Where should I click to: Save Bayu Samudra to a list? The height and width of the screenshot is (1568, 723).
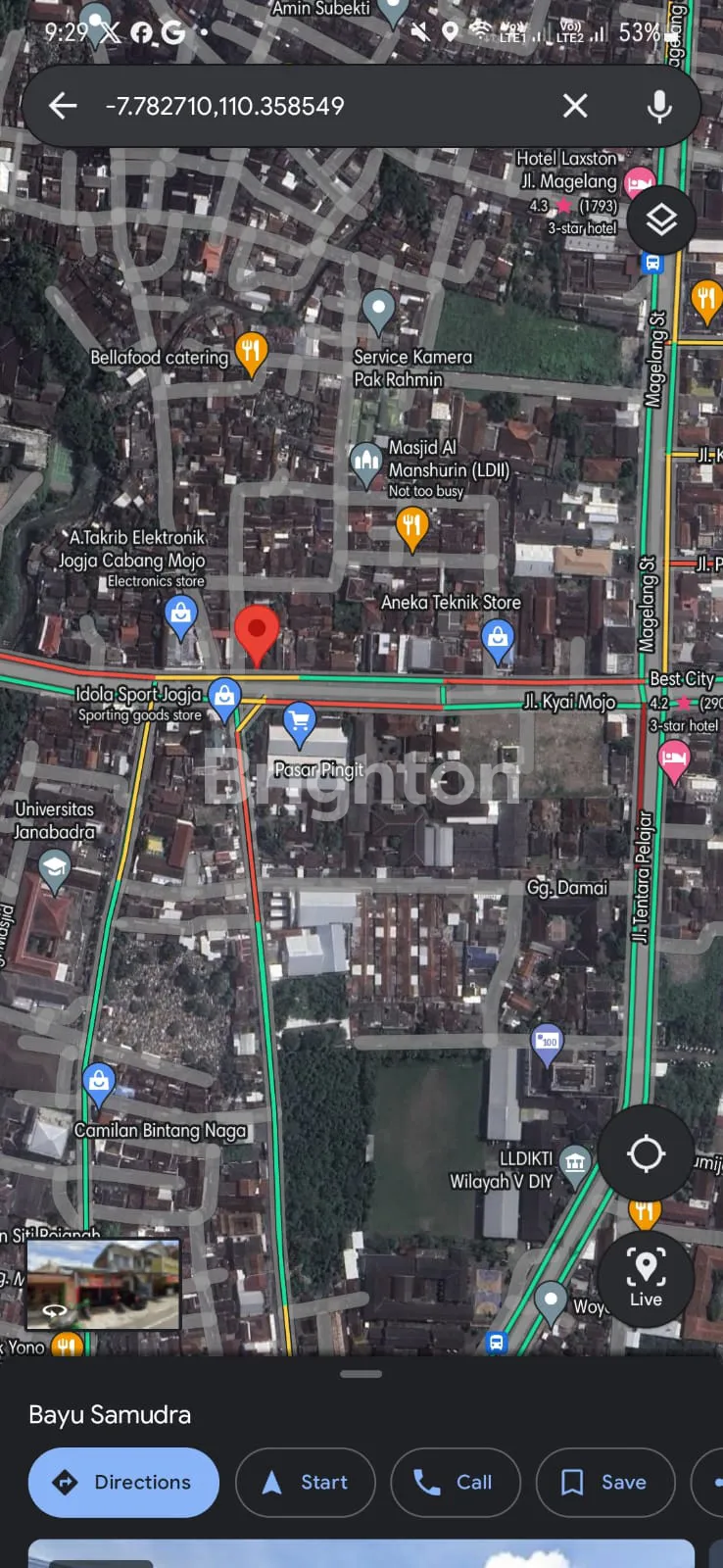[604, 1482]
